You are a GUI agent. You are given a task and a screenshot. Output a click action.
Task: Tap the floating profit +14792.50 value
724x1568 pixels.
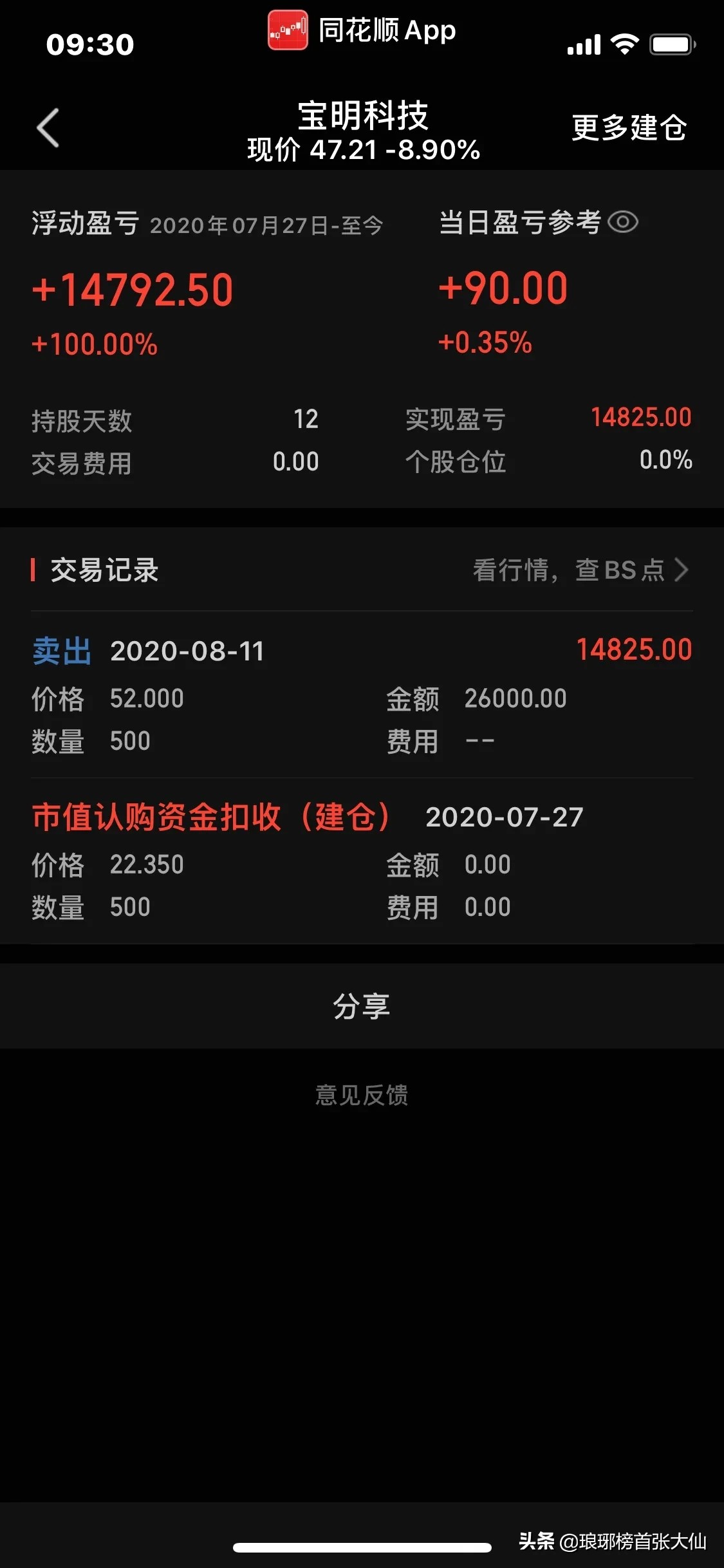point(131,288)
